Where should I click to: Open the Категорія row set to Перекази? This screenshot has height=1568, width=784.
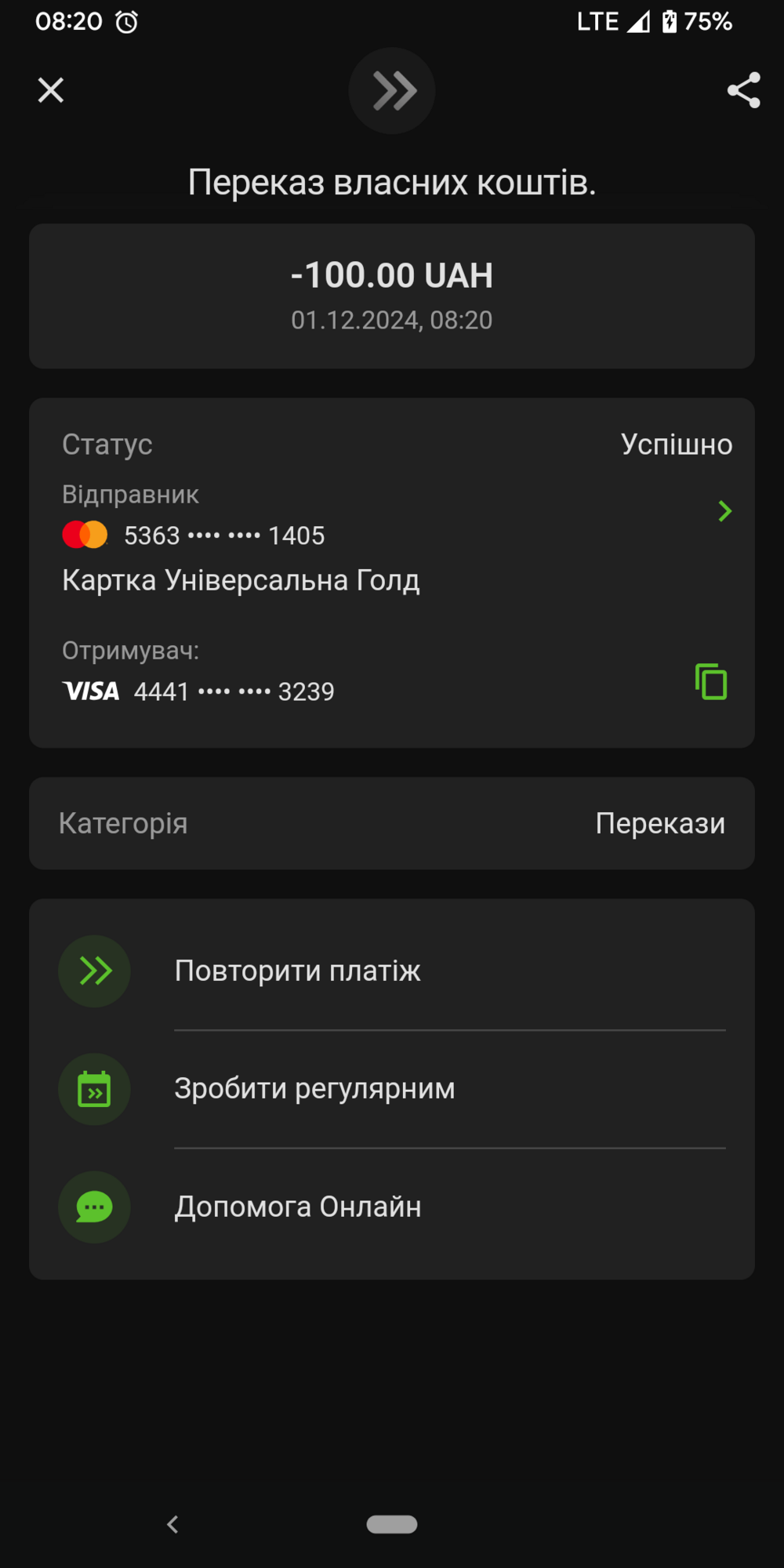click(x=392, y=823)
